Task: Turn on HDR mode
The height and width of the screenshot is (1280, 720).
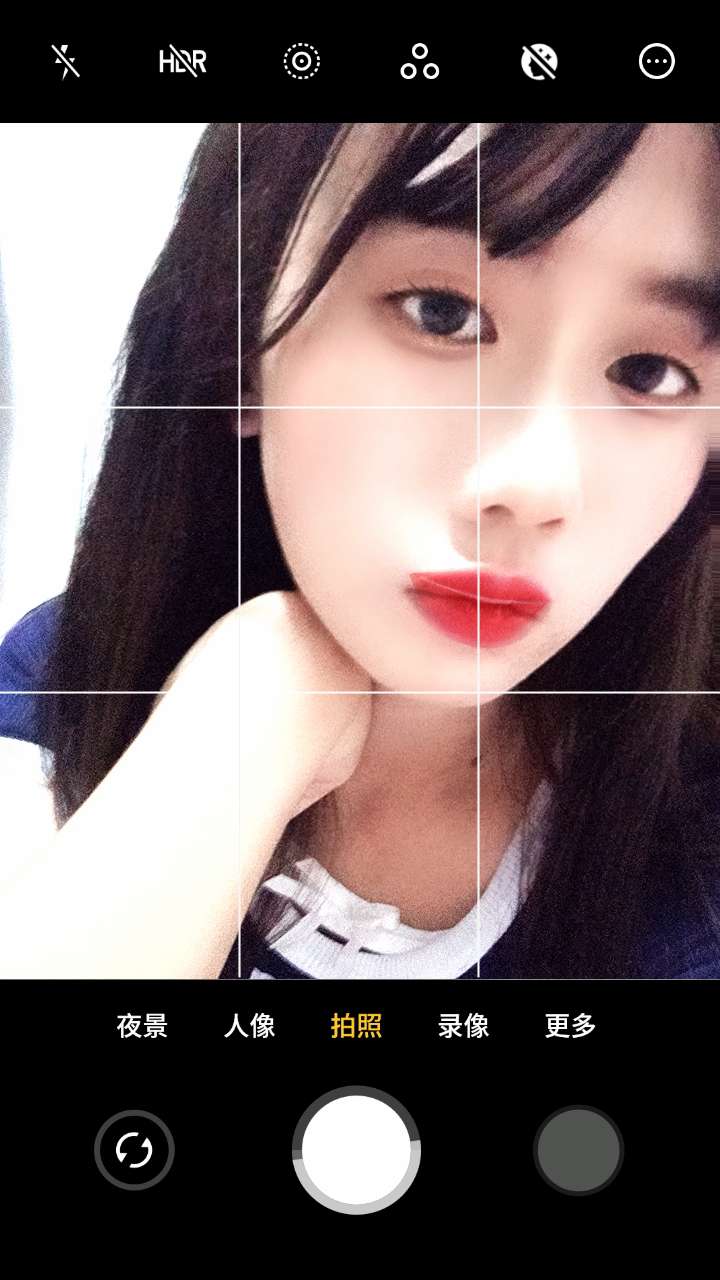Action: coord(183,62)
